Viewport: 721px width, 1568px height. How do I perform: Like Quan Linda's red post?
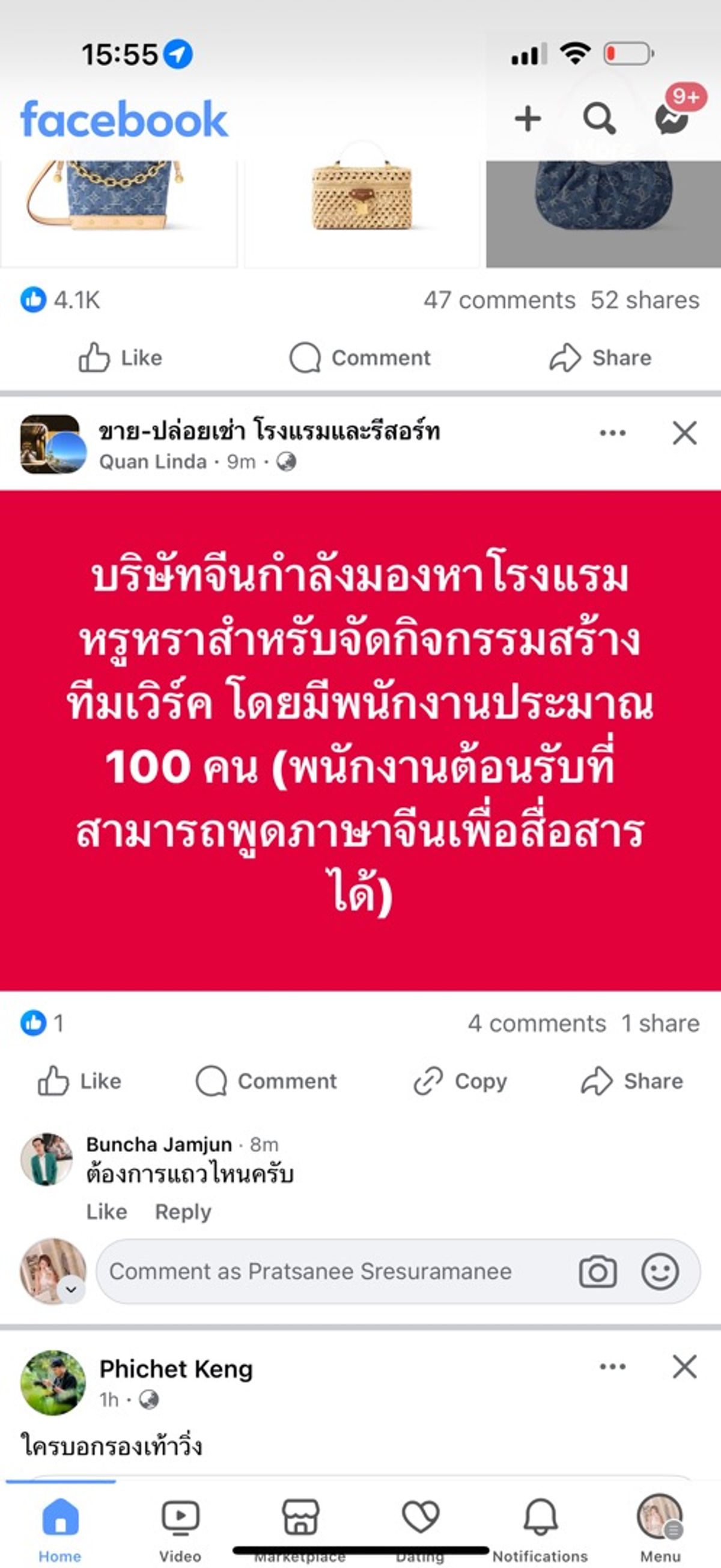(79, 1081)
